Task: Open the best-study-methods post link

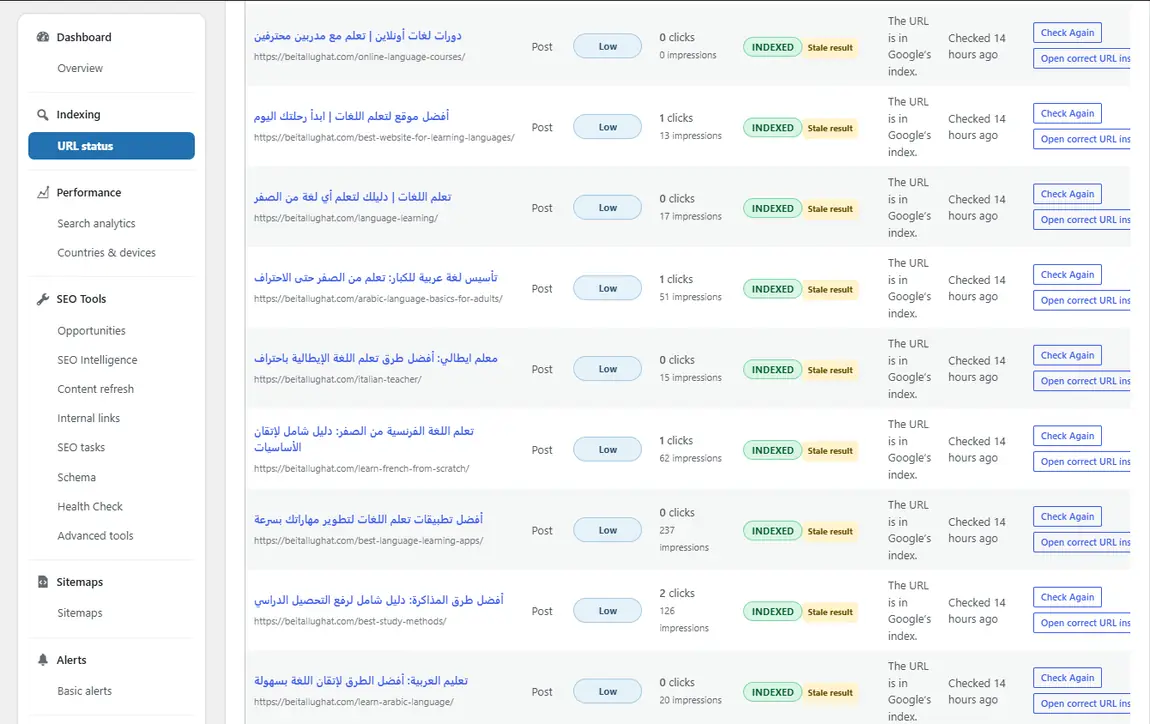Action: tap(378, 600)
